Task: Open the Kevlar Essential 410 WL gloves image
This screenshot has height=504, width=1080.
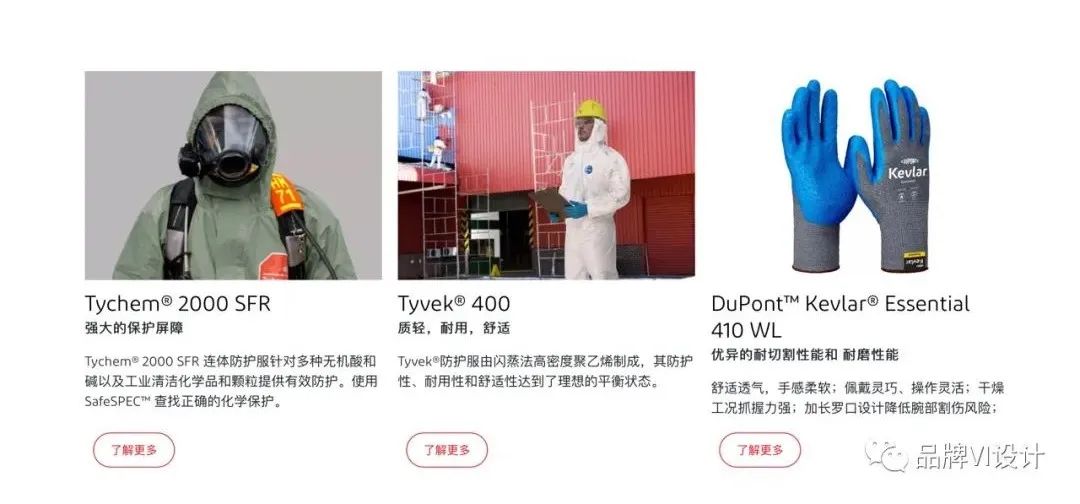Action: 858,175
